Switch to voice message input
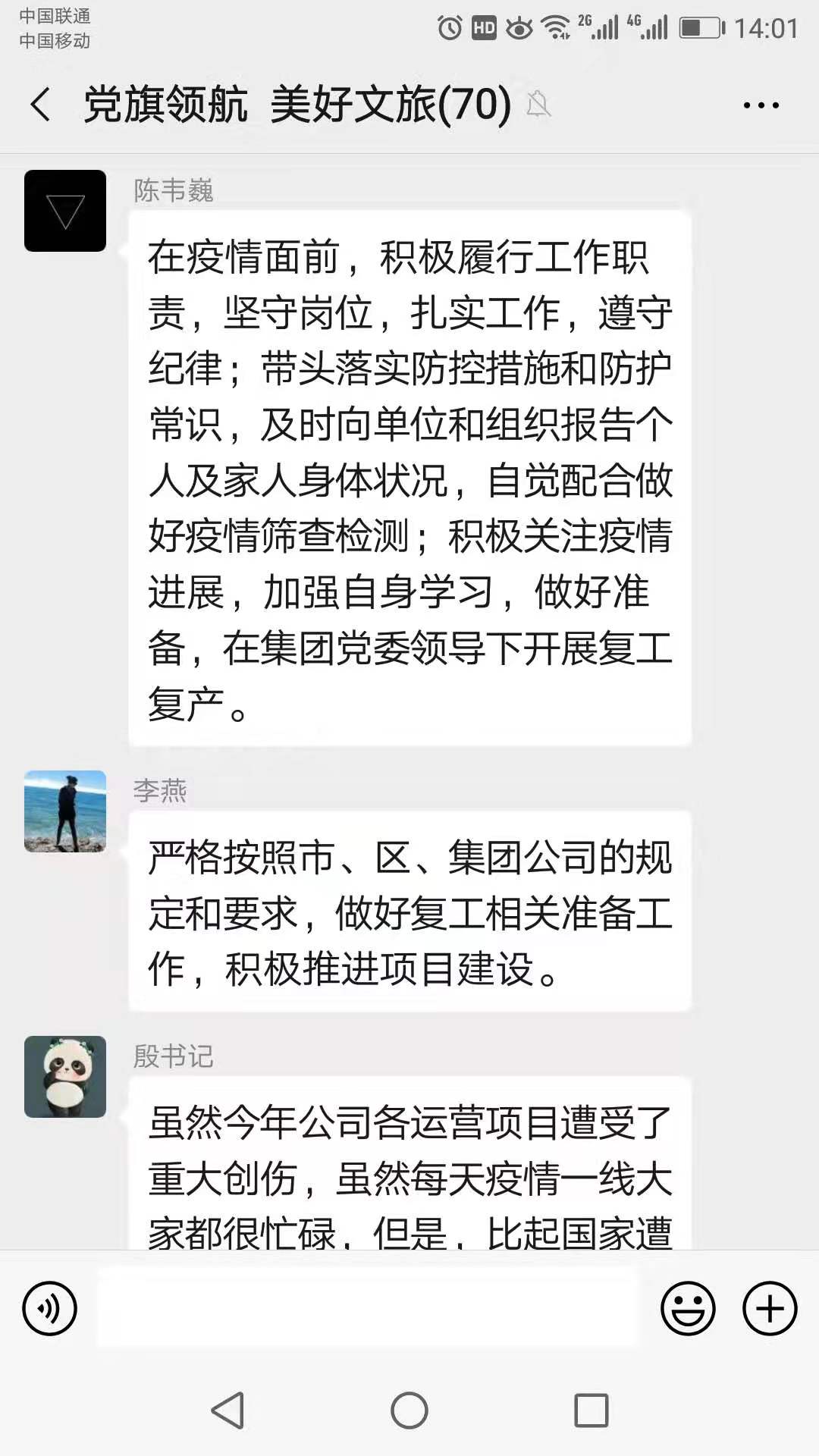The width and height of the screenshot is (819, 1456). [50, 1309]
